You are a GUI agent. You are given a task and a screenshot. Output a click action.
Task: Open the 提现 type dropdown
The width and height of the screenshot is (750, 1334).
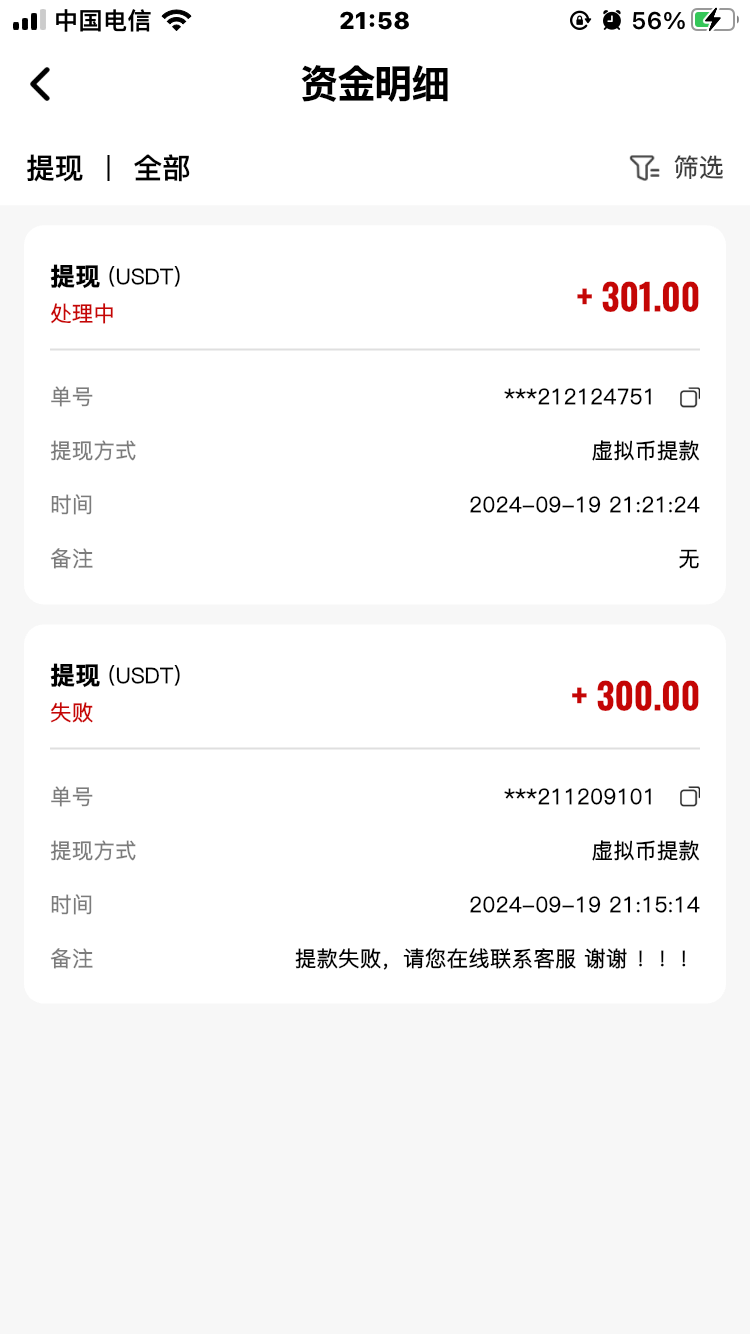[x=55, y=168]
